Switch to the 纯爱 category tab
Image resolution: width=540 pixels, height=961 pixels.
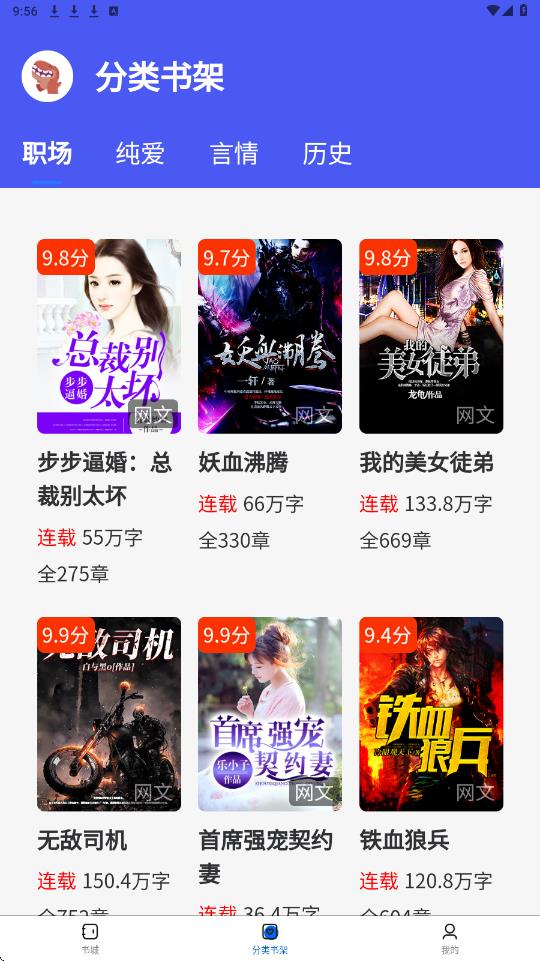140,153
